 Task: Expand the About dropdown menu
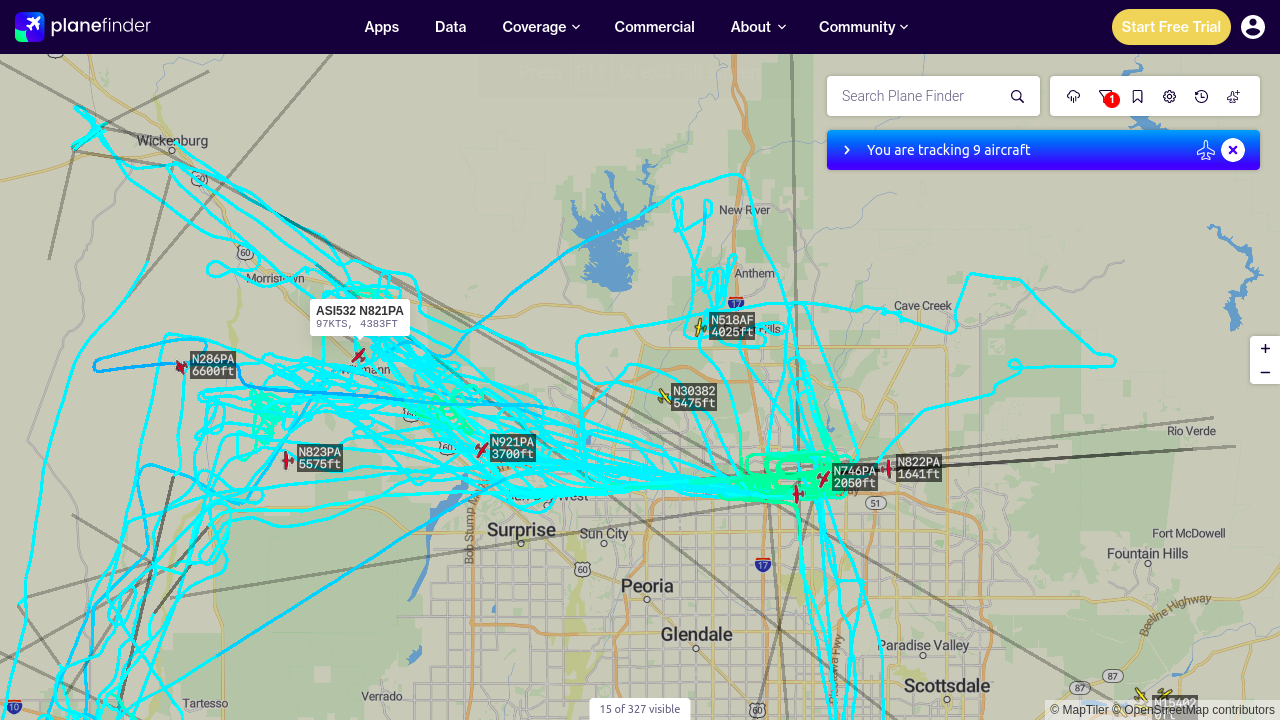758,27
